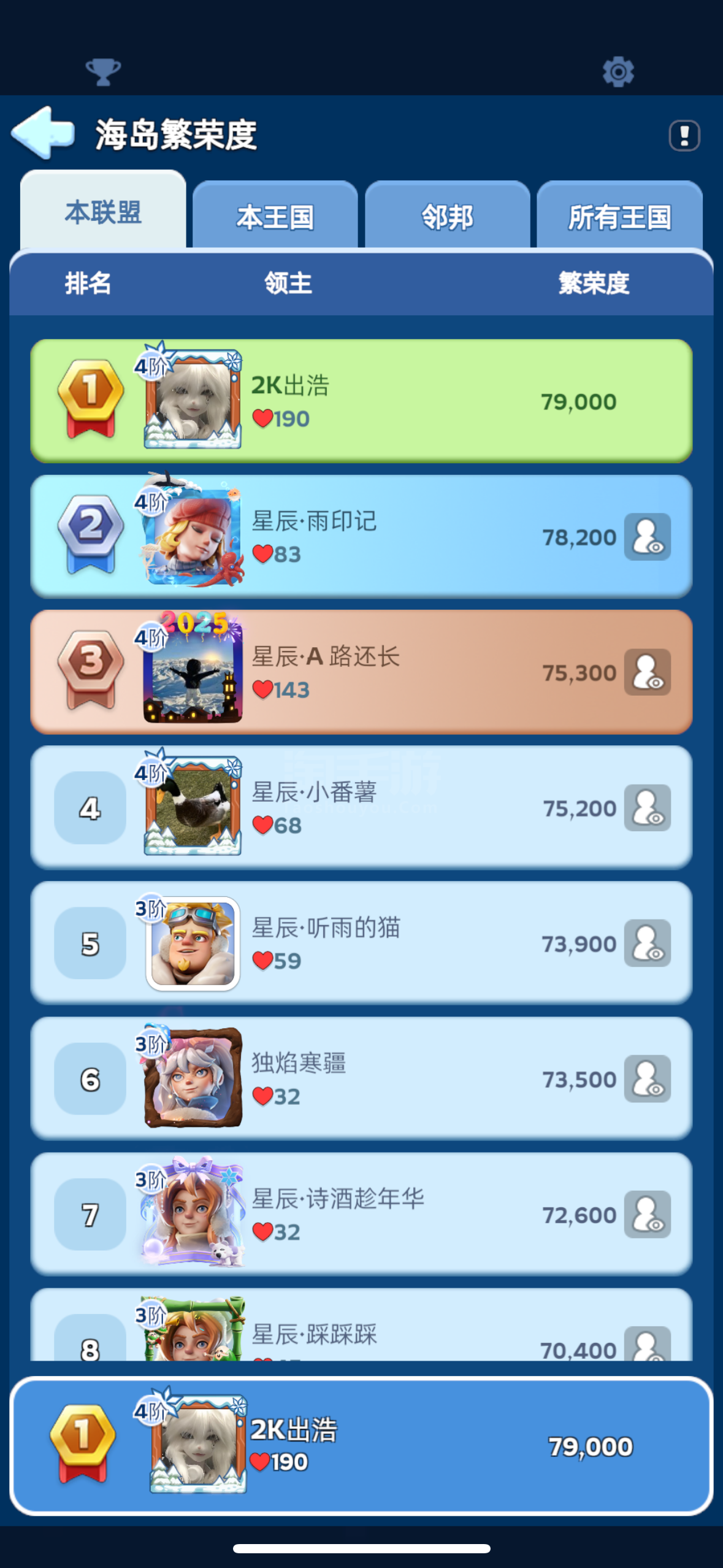View profile icon for 星辰·A 路还长
Screen dimensions: 723x1568
[x=647, y=672]
